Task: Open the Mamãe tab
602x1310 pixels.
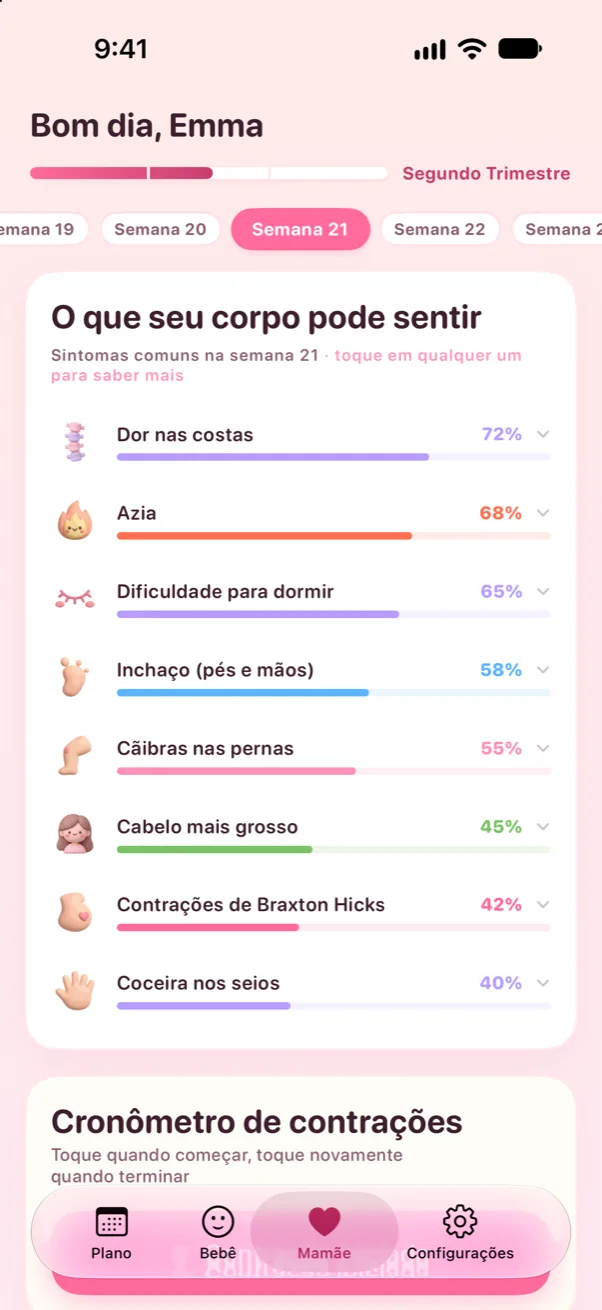Action: coord(324,1233)
